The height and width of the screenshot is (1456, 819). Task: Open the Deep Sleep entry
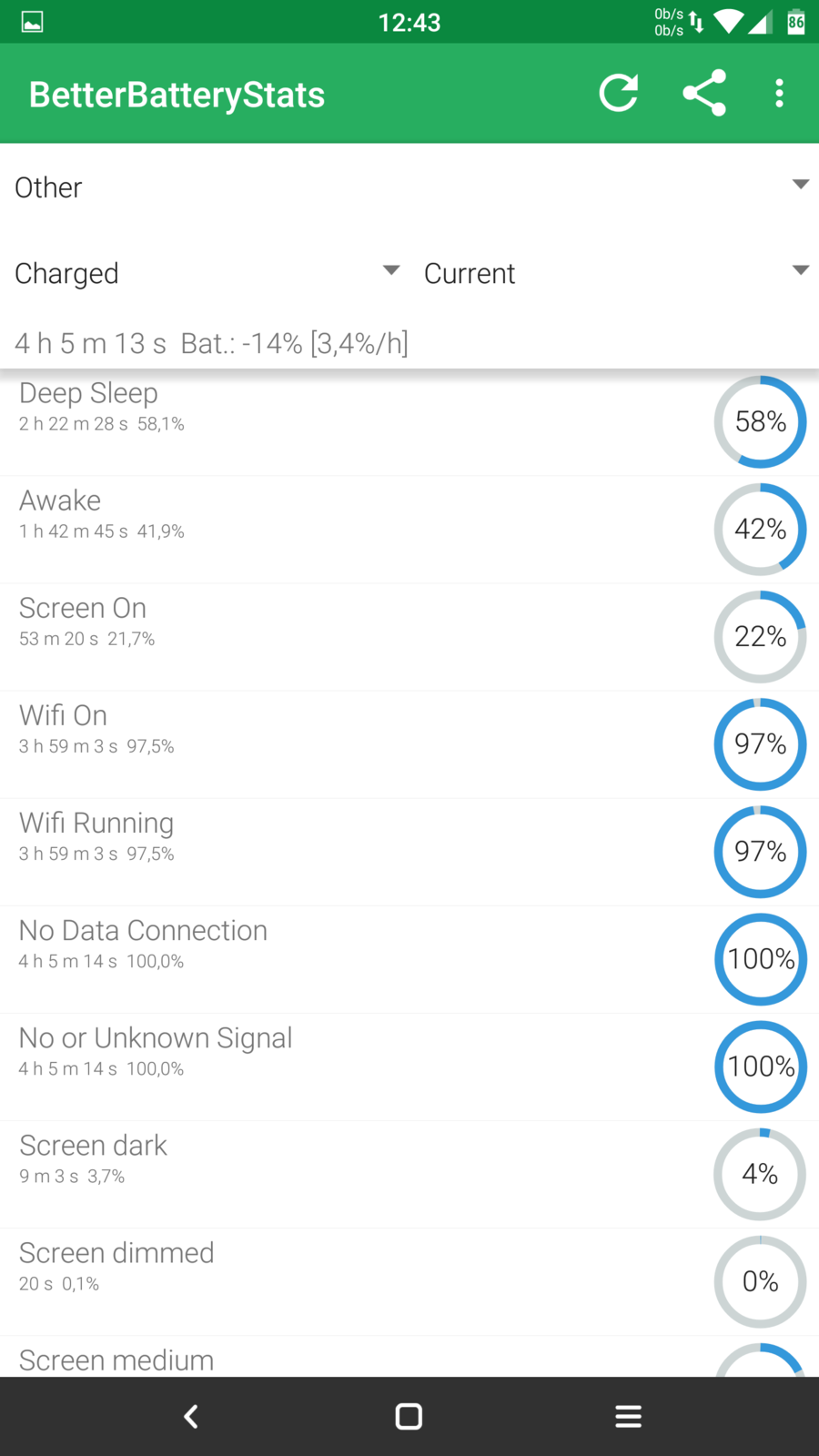[364, 422]
